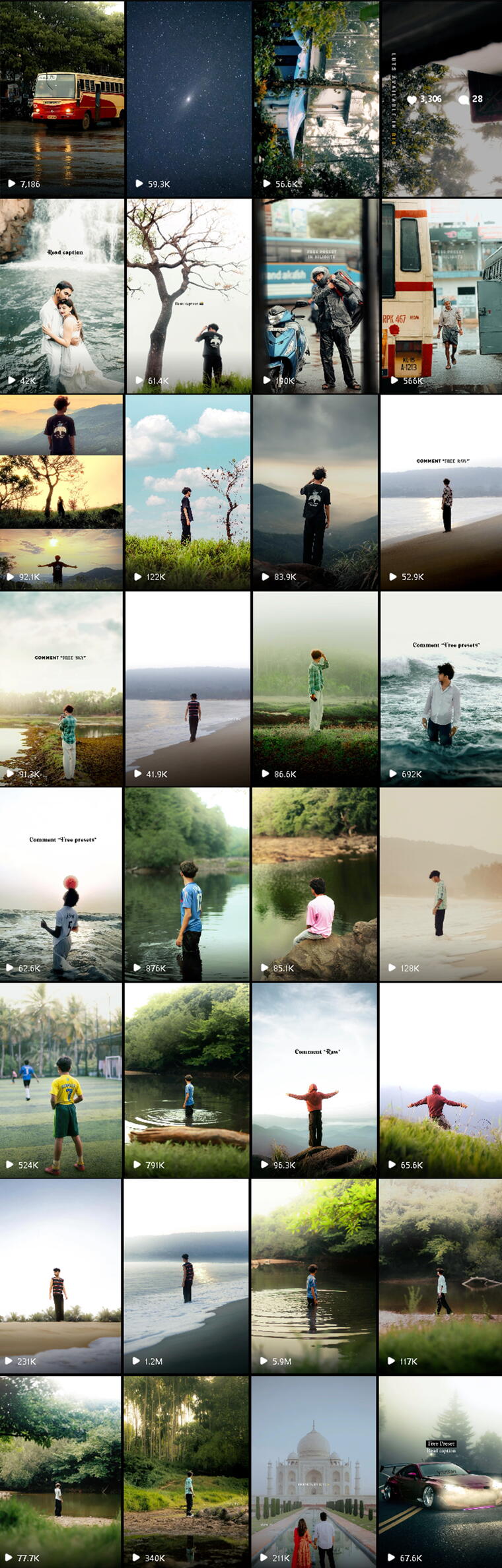
Task: Play the bus stand reel with 566K views
Action: [441, 296]
